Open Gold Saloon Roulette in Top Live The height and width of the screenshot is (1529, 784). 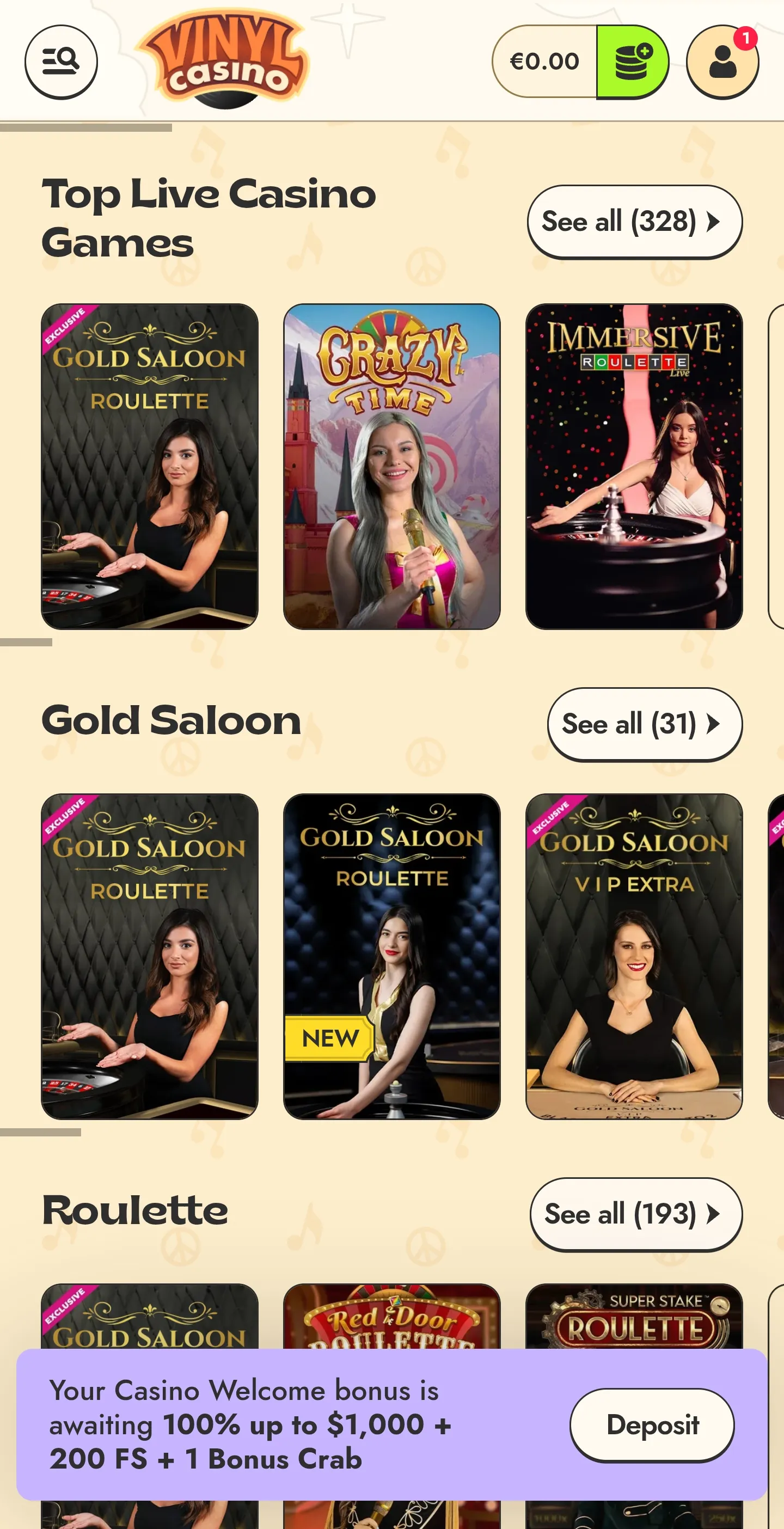click(x=150, y=467)
